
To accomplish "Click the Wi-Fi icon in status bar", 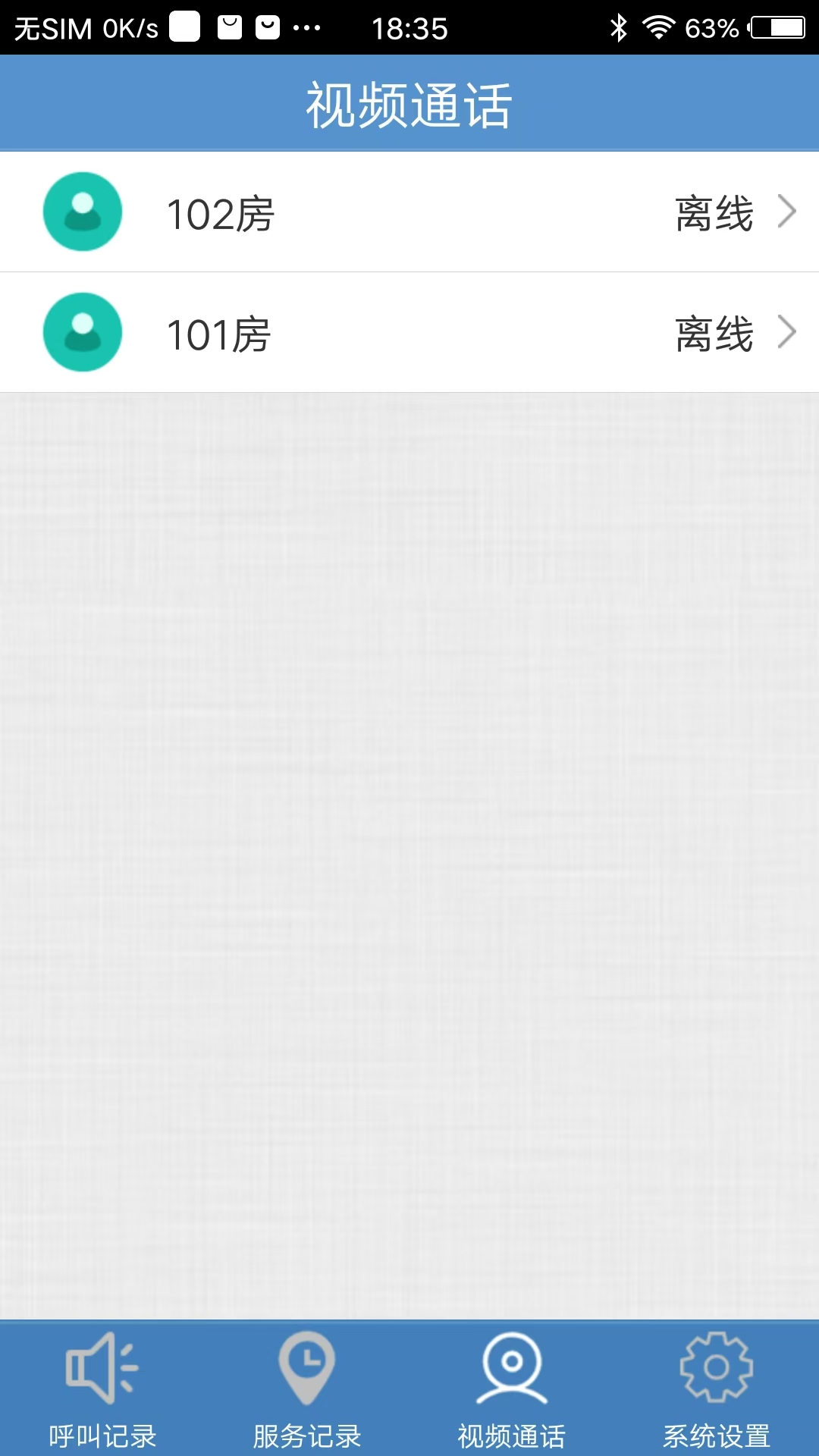I will 658,27.
